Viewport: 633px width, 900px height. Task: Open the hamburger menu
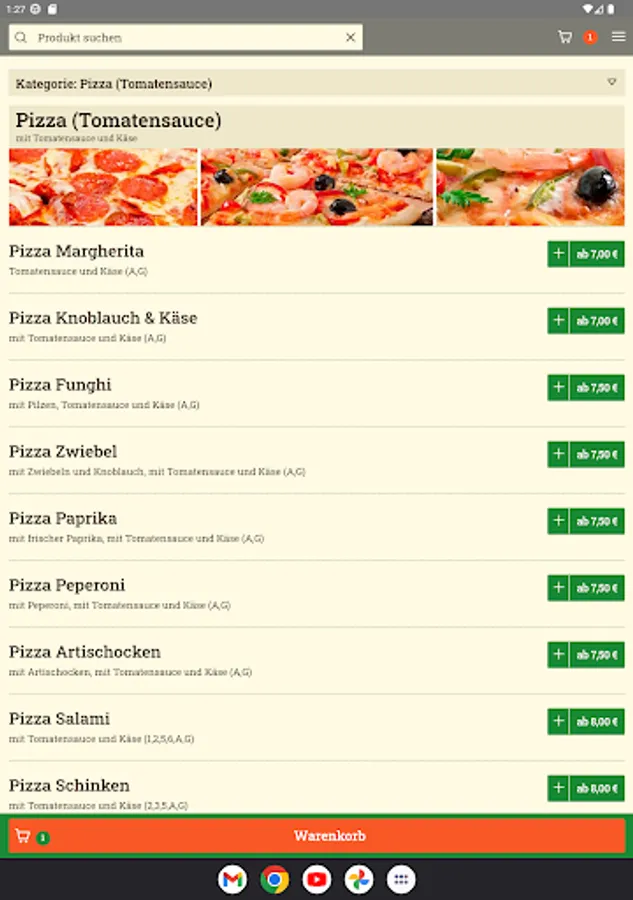[619, 37]
